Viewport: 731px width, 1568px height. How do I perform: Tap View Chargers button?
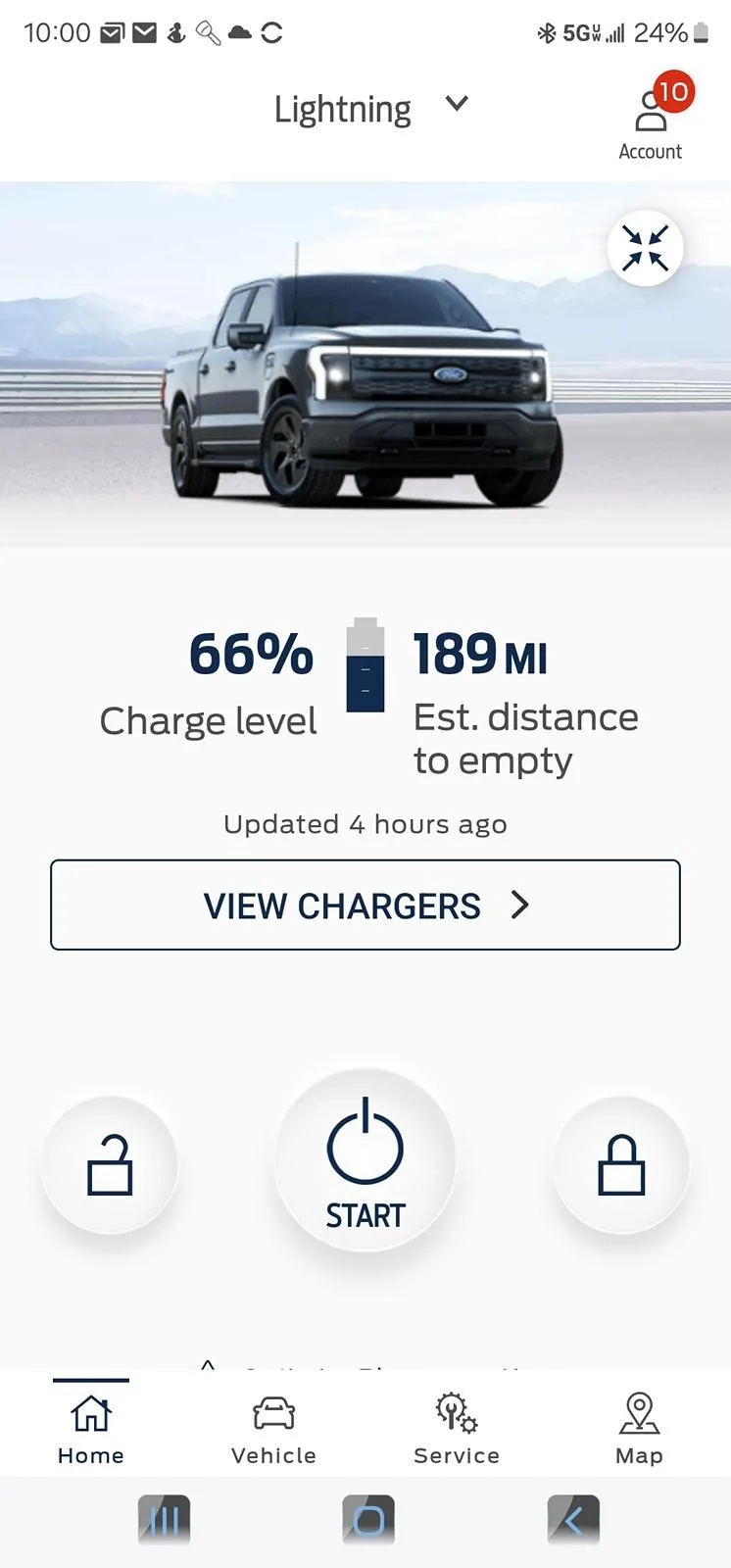365,906
